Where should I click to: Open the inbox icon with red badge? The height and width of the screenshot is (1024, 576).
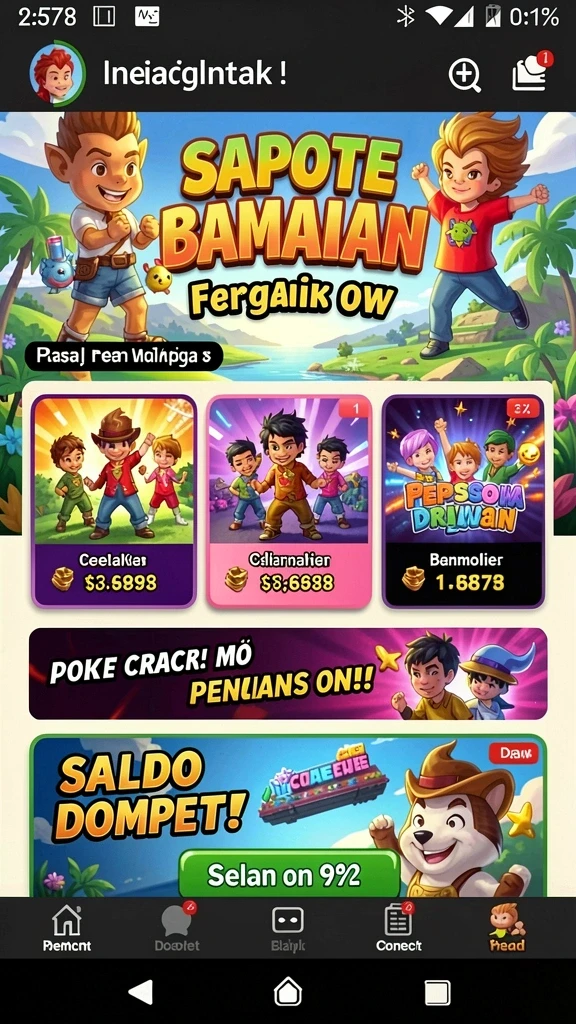tap(531, 73)
